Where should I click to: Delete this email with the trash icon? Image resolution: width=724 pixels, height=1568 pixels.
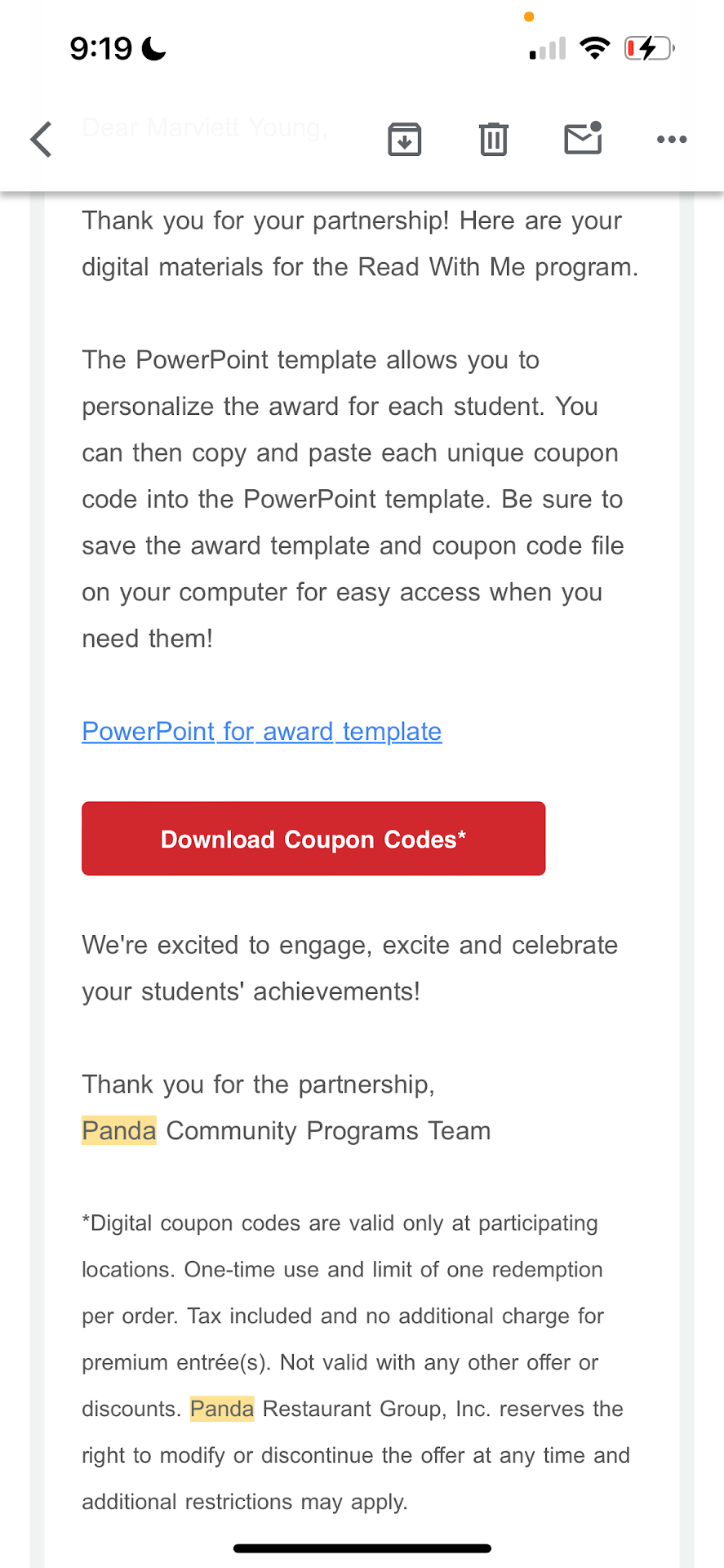pyautogui.click(x=493, y=139)
